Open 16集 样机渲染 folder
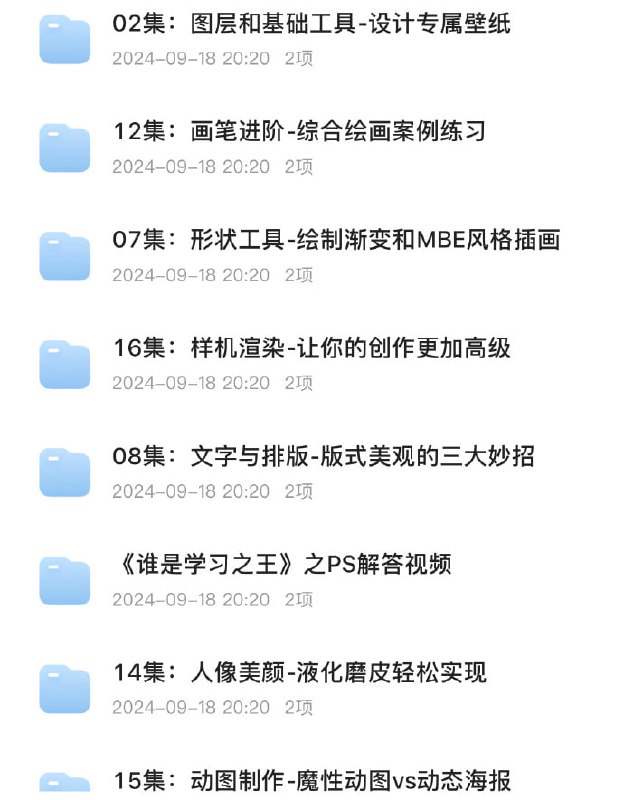Screen dimensions: 624x800 coord(311,348)
